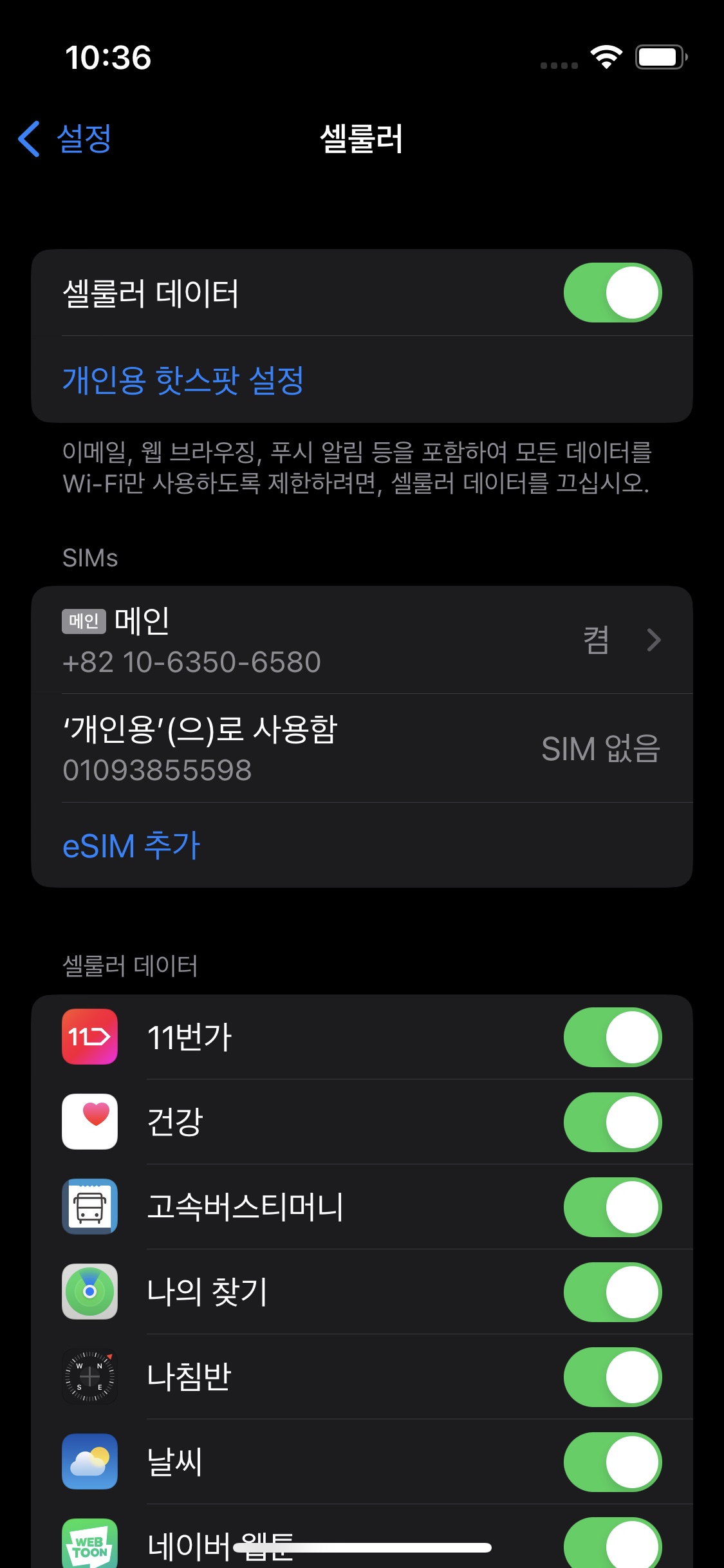724x1568 pixels.
Task: Turn off the main 셀룰러 데이터 switch
Action: pyautogui.click(x=612, y=293)
